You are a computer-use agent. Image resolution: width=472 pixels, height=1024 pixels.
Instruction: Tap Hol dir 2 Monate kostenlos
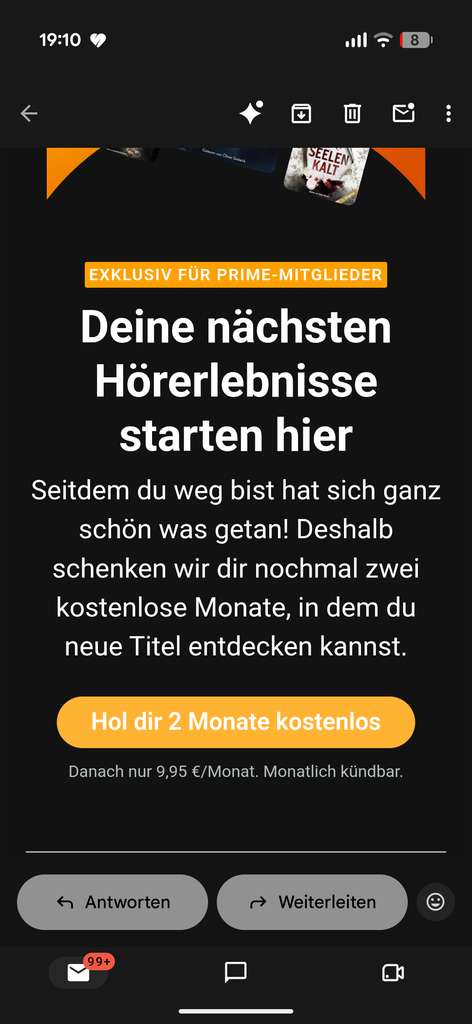[236, 722]
